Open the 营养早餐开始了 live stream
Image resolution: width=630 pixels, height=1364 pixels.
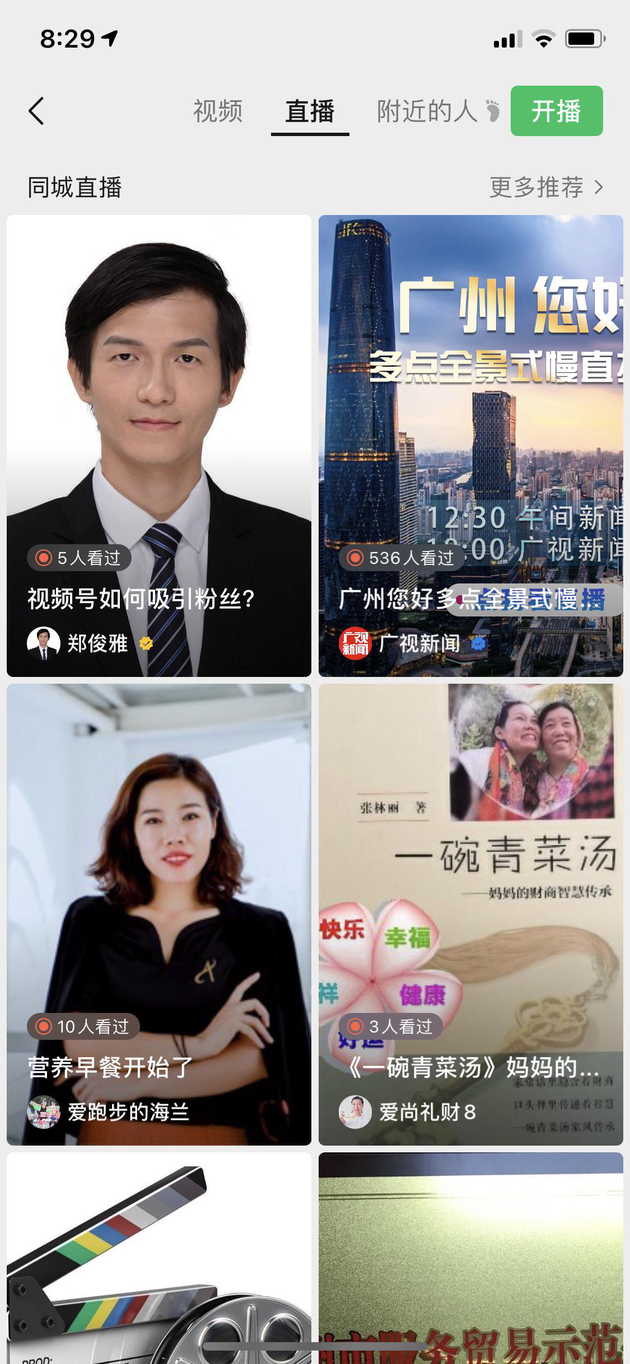159,914
